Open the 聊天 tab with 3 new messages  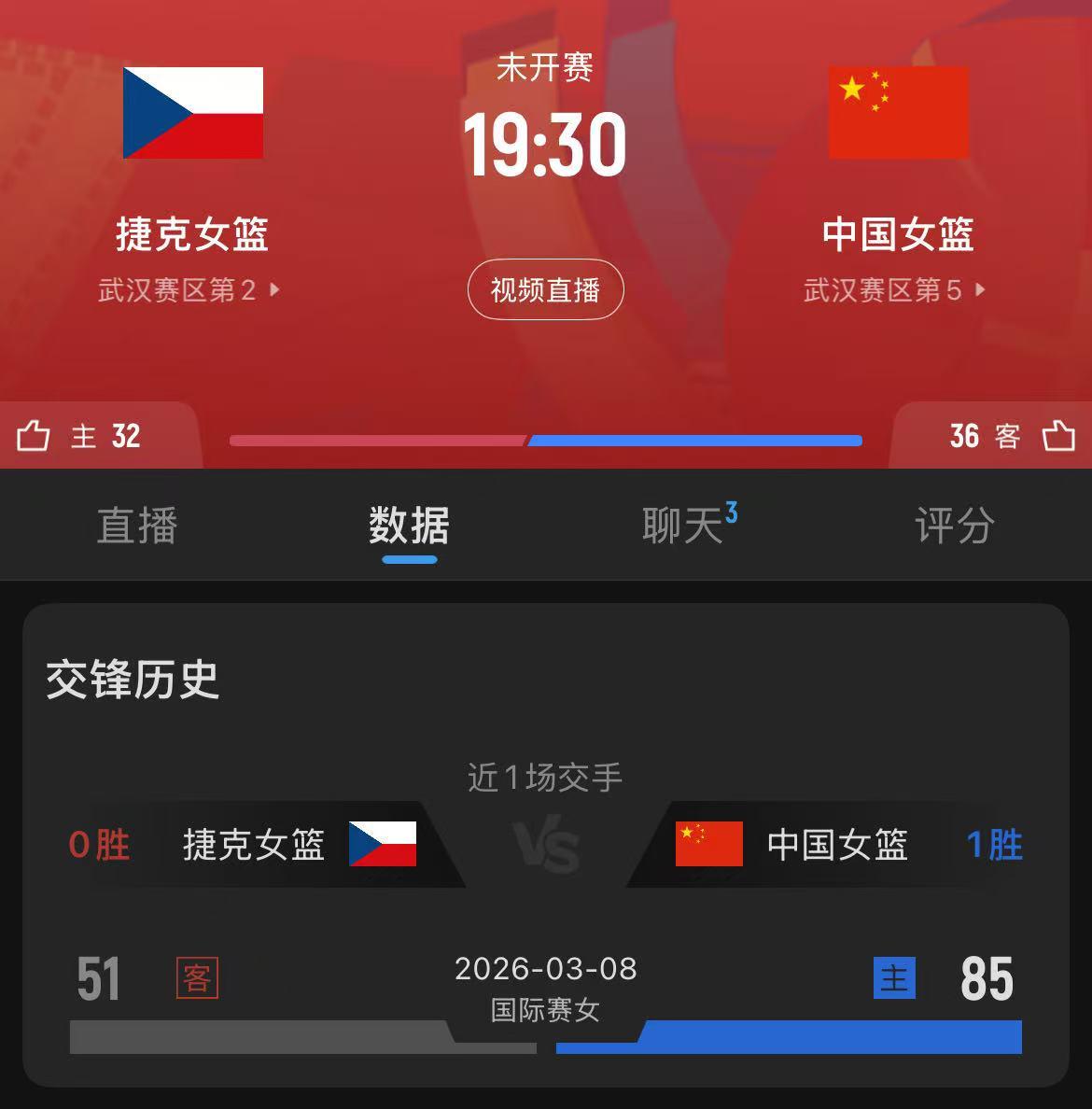pyautogui.click(x=683, y=527)
